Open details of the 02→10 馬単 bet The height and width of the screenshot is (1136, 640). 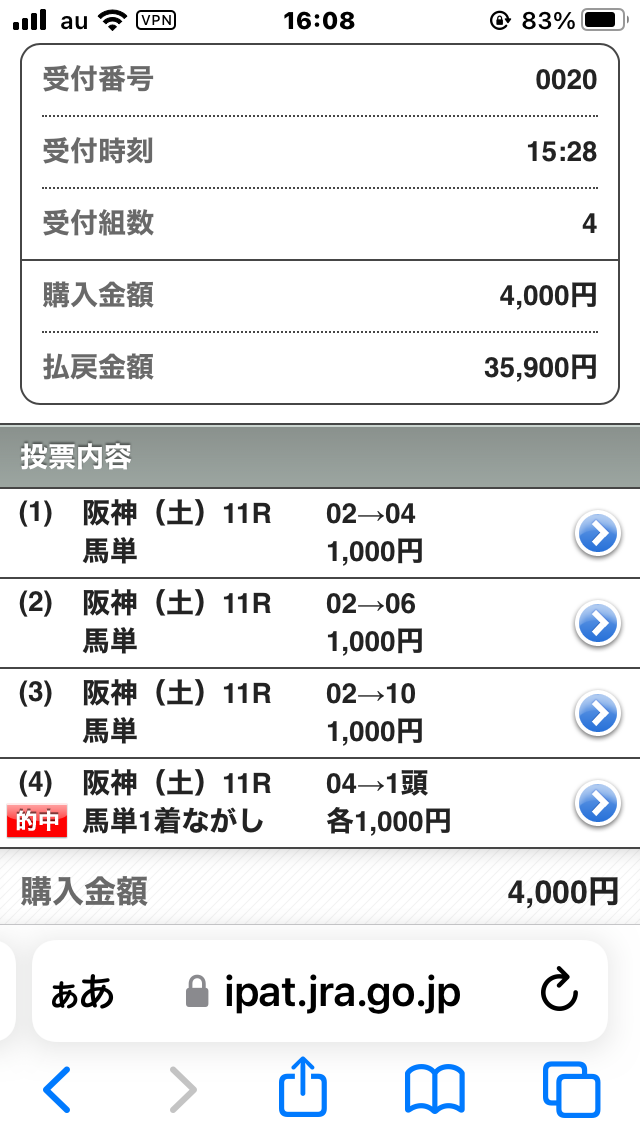(596, 714)
